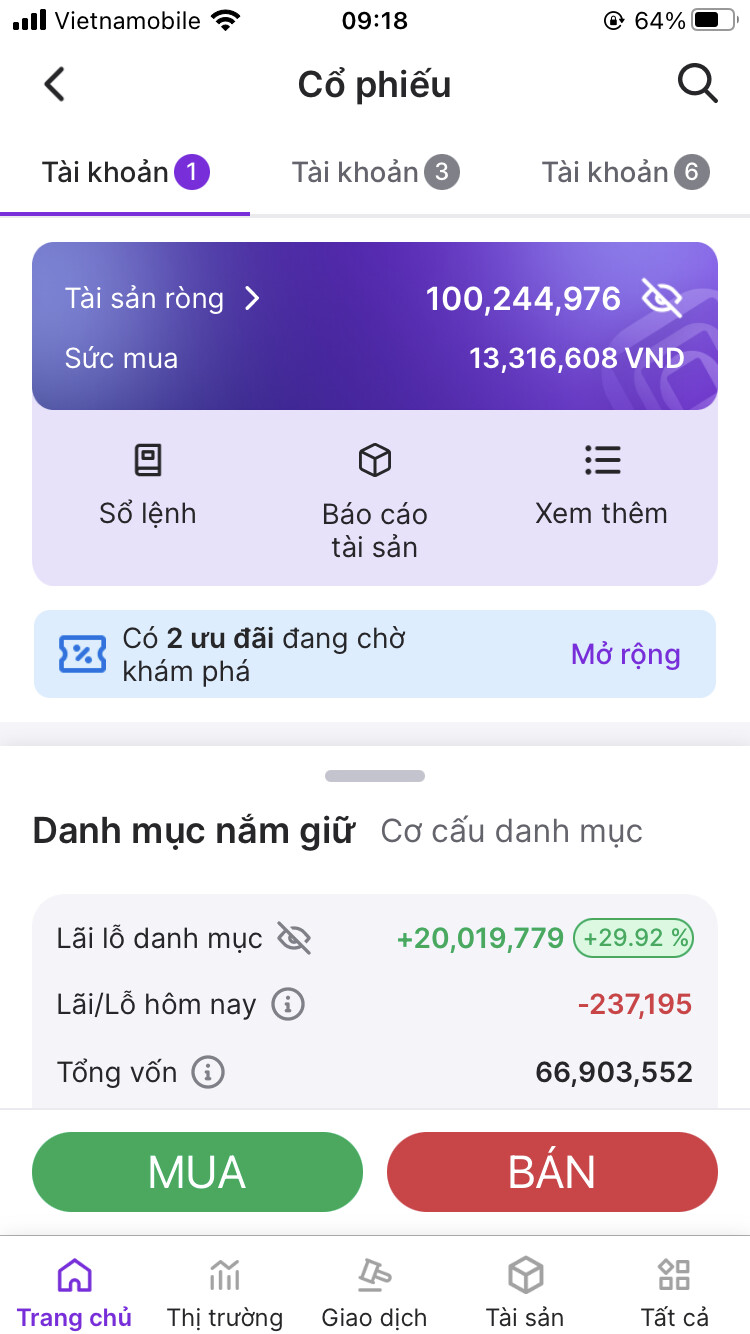Switch to Tài khoản 3 tab
The image size is (750, 1334).
tap(375, 173)
